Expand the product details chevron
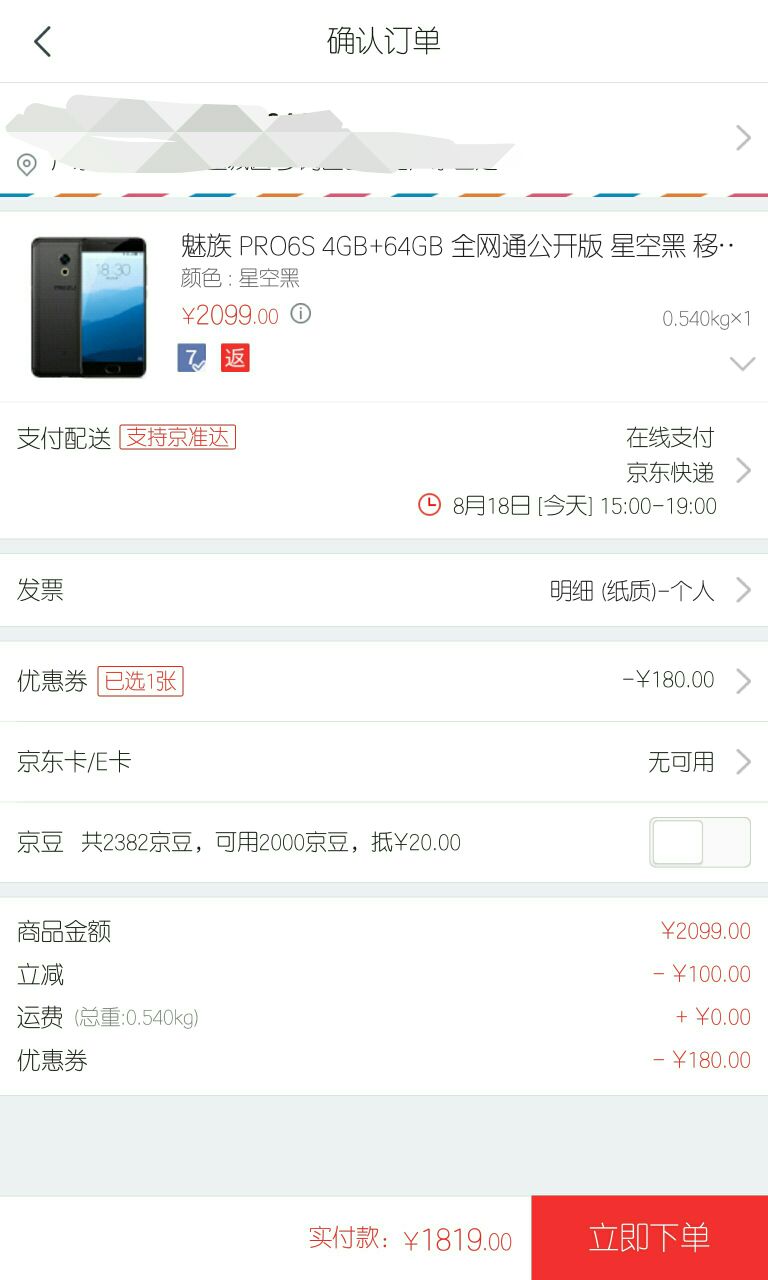 [x=742, y=363]
